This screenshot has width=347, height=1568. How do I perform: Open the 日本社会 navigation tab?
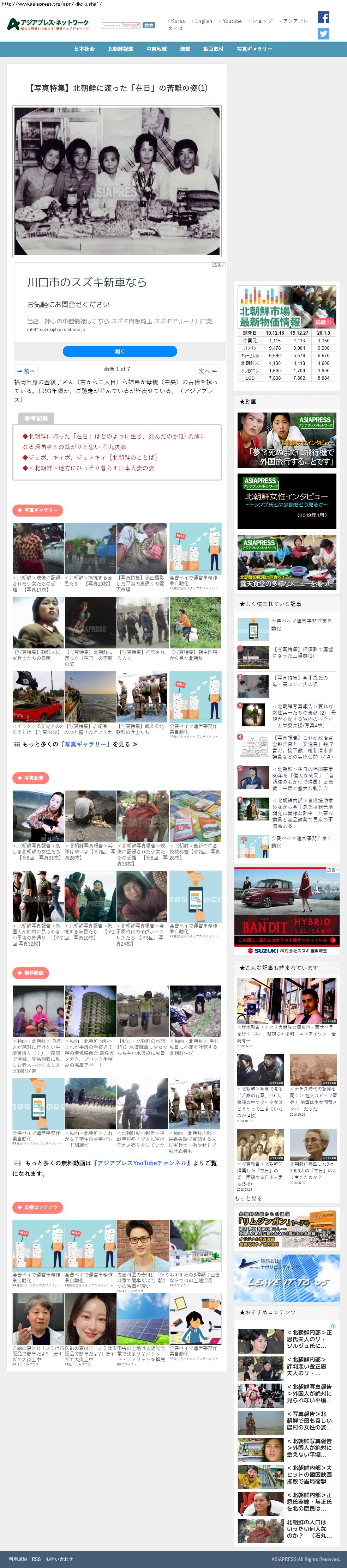(x=84, y=49)
